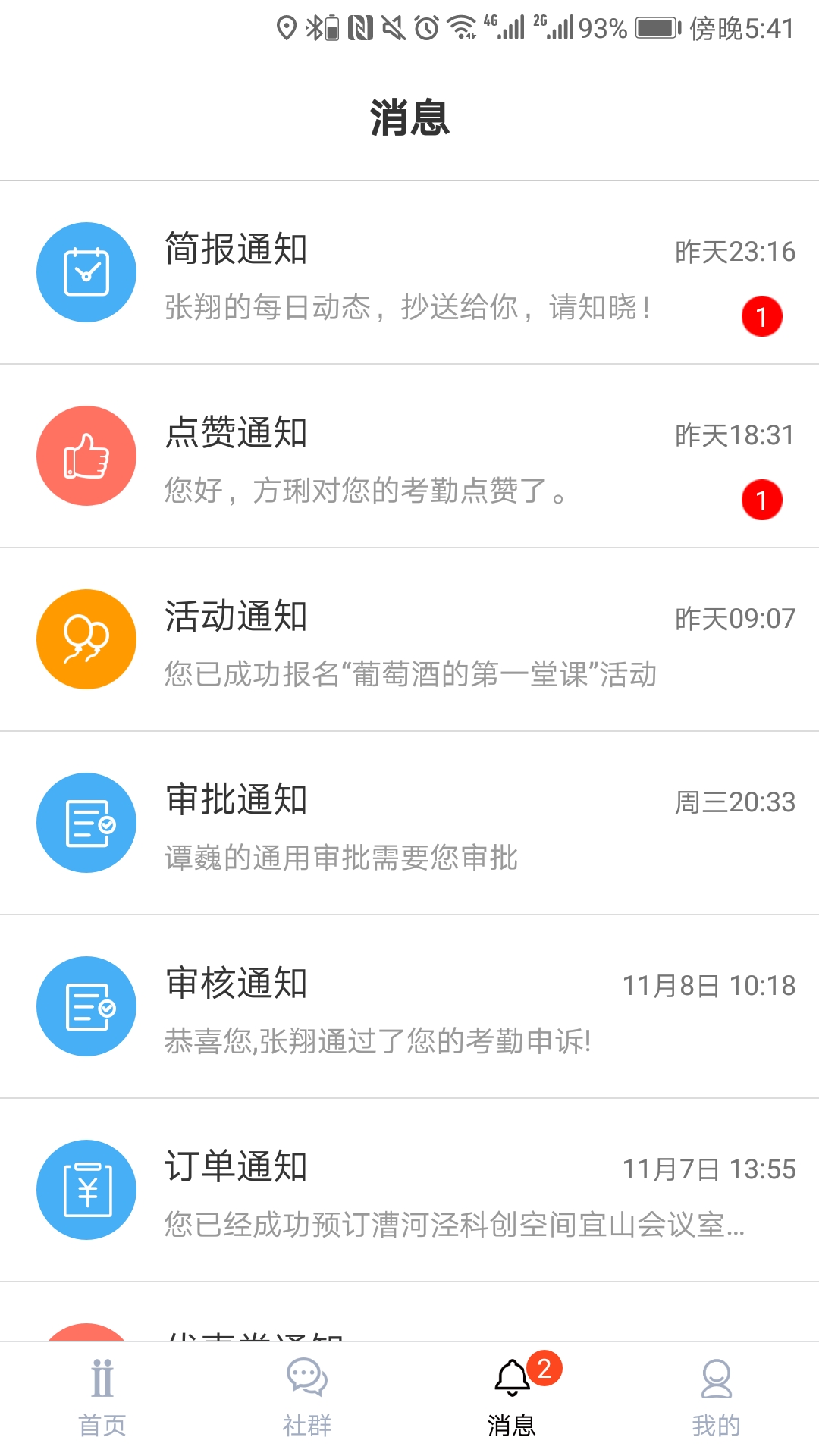The image size is (819, 1456).
Task: Open 谭巍's pending approval message
Action: 409,823
